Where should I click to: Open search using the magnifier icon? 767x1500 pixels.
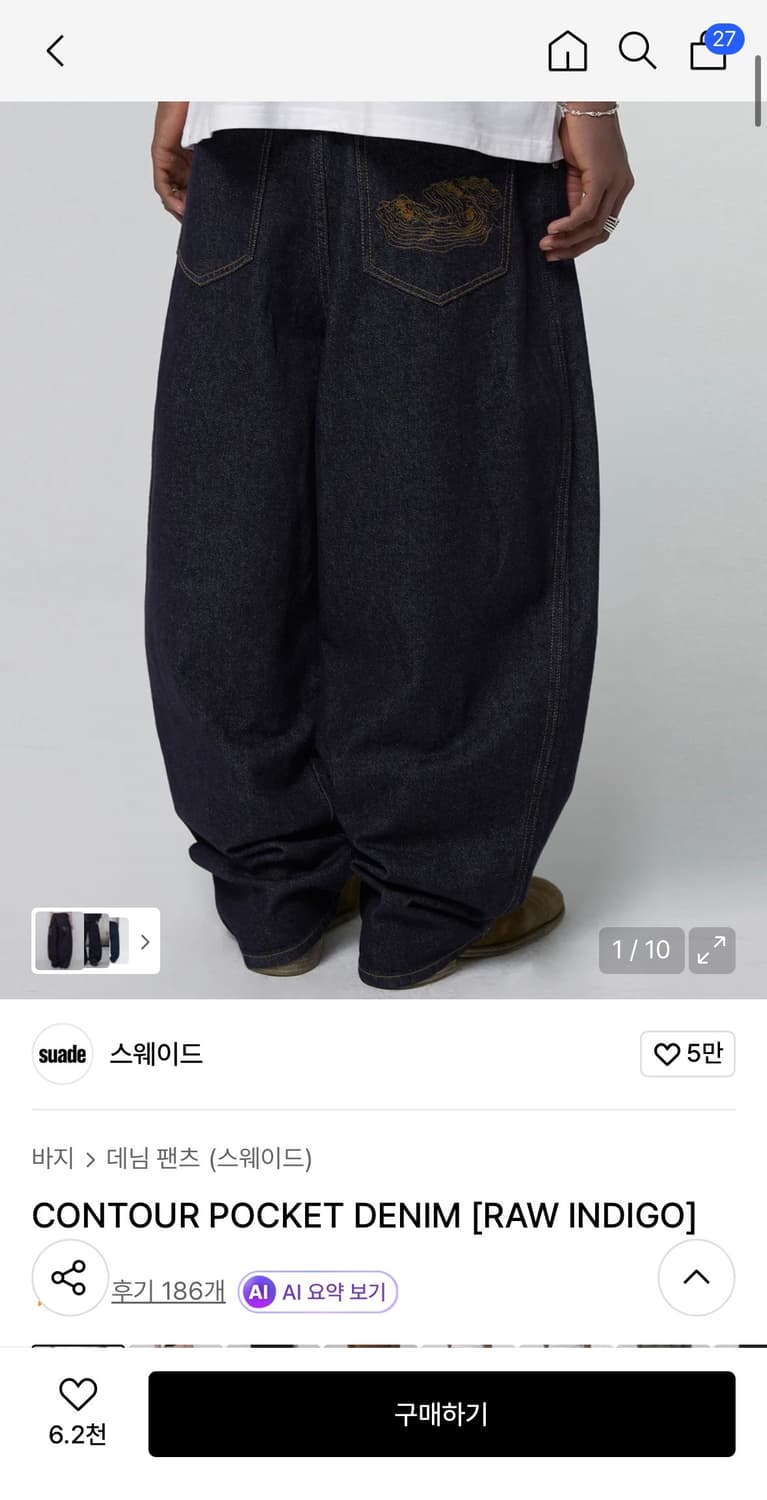coord(638,51)
